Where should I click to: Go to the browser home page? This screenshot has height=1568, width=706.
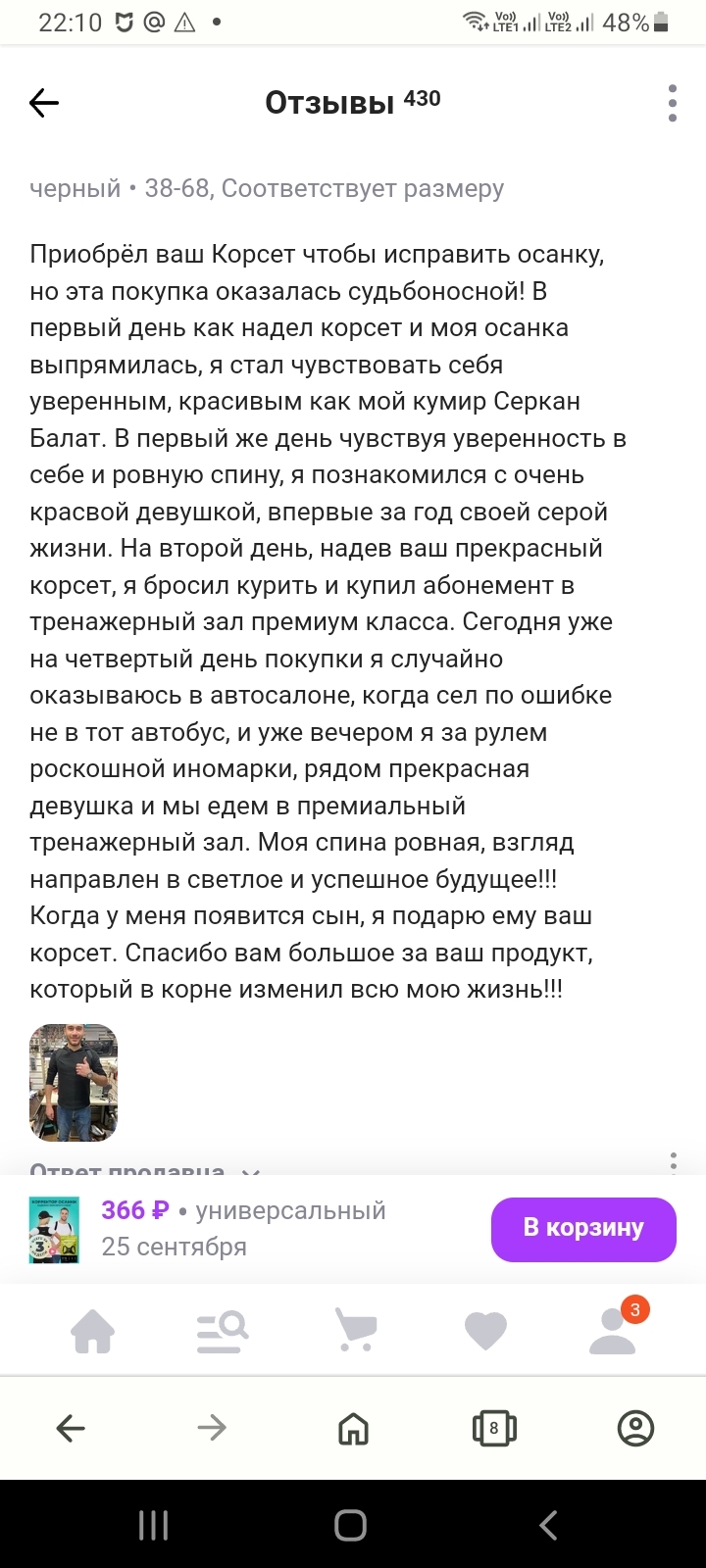click(353, 1428)
